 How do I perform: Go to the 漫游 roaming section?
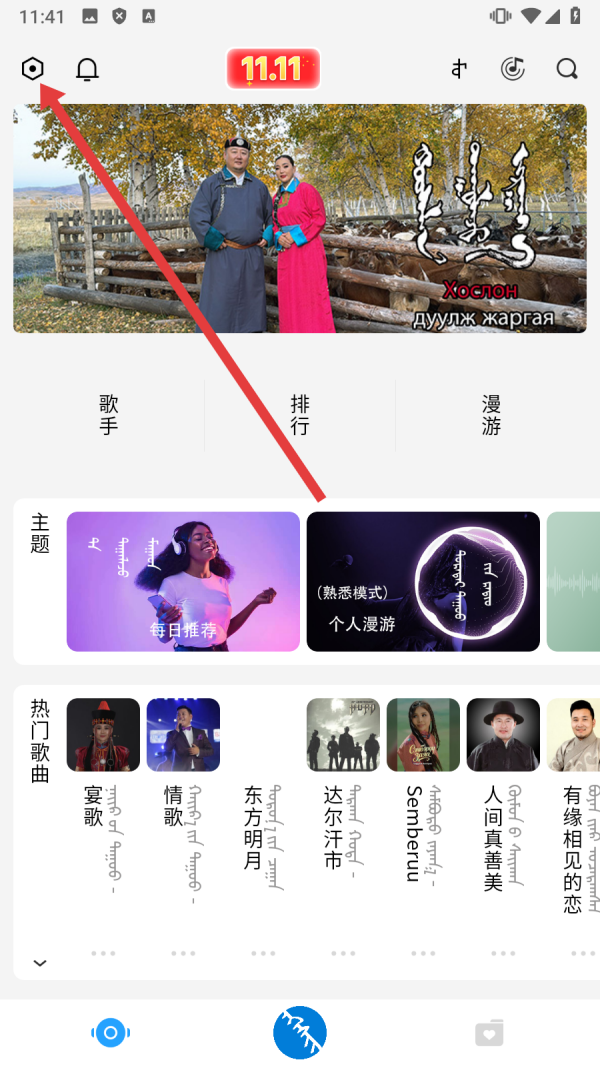[491, 415]
